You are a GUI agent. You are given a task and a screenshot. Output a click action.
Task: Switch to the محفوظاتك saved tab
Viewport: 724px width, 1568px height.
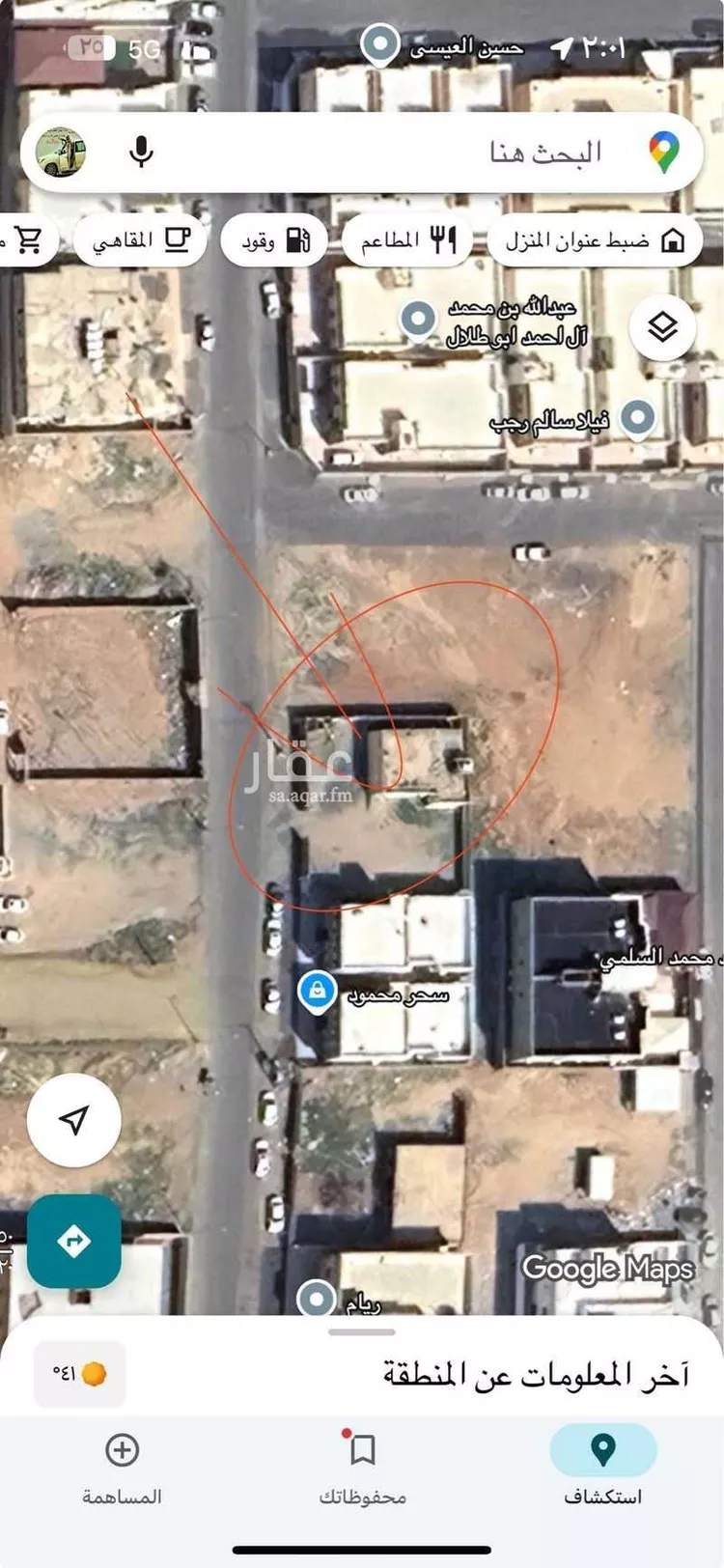362,1468
